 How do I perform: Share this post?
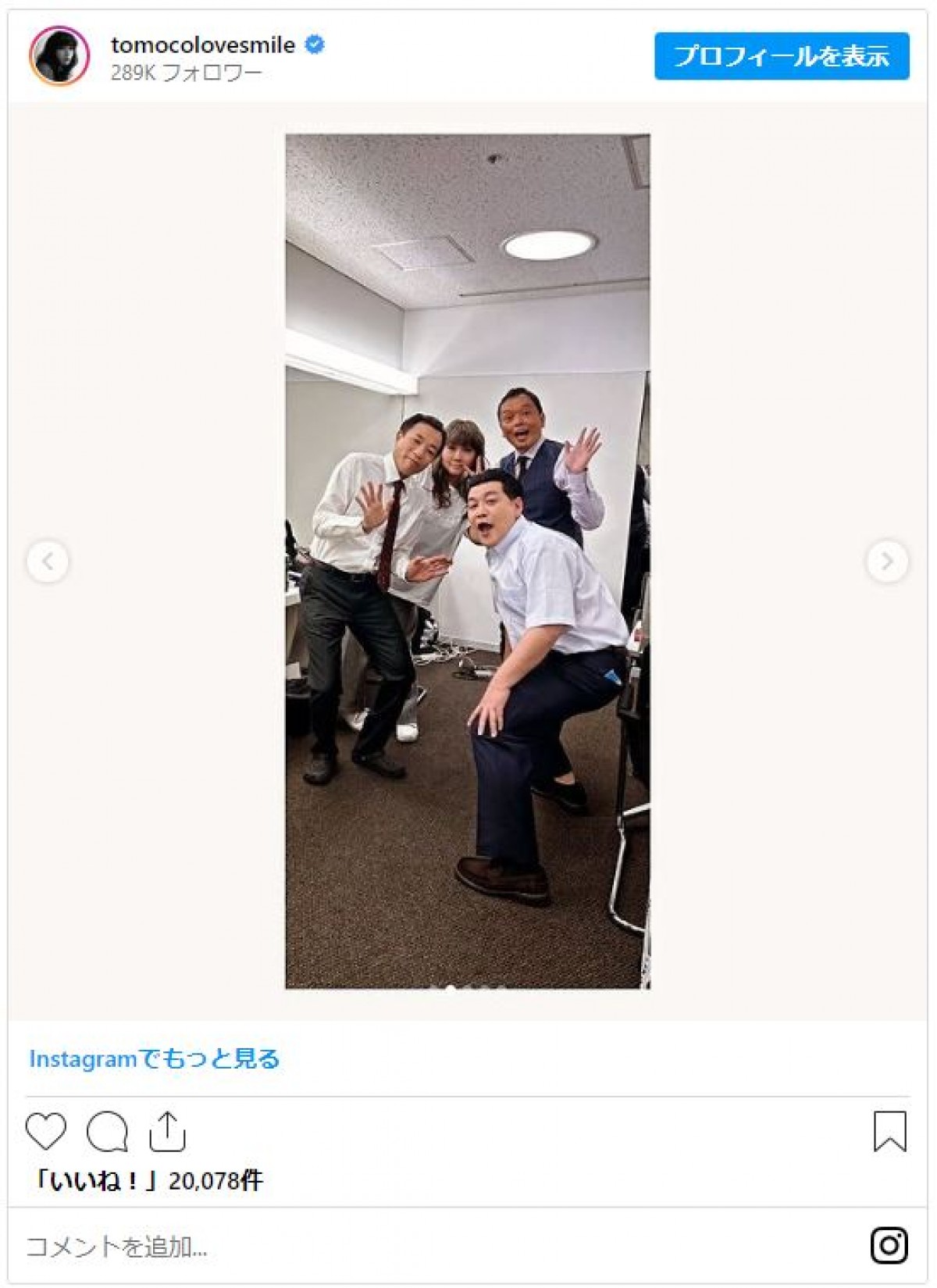[166, 1131]
